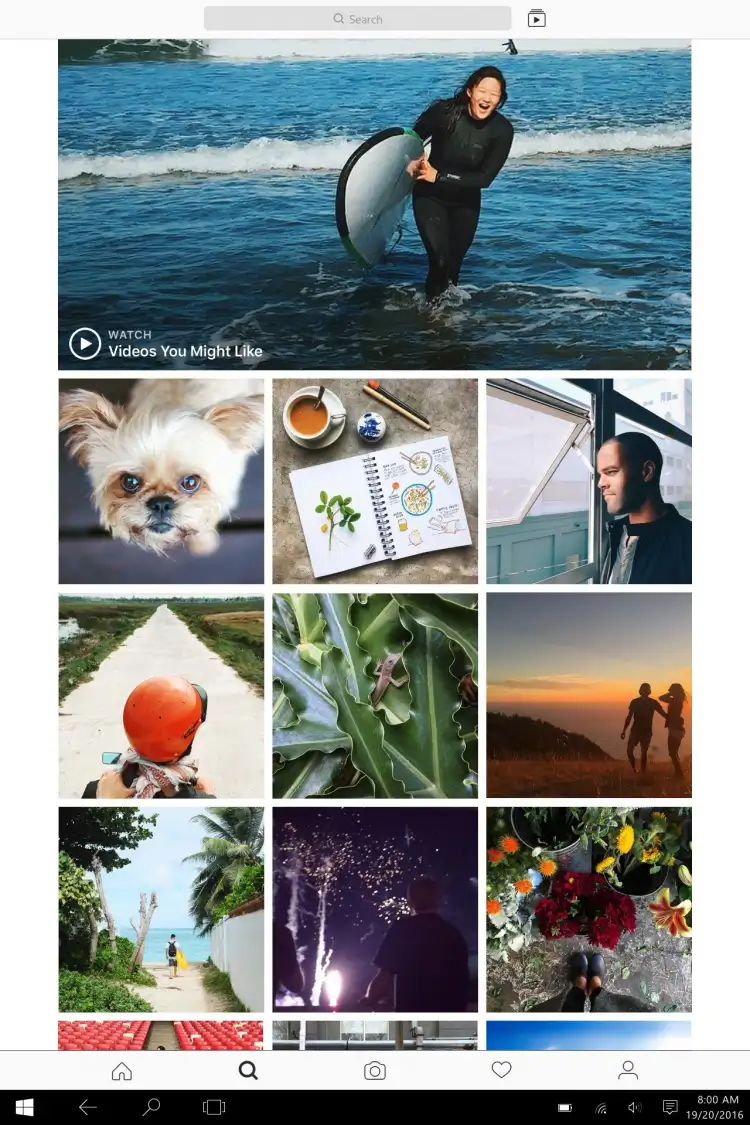Switch to the Activity heart tab

[502, 1070]
